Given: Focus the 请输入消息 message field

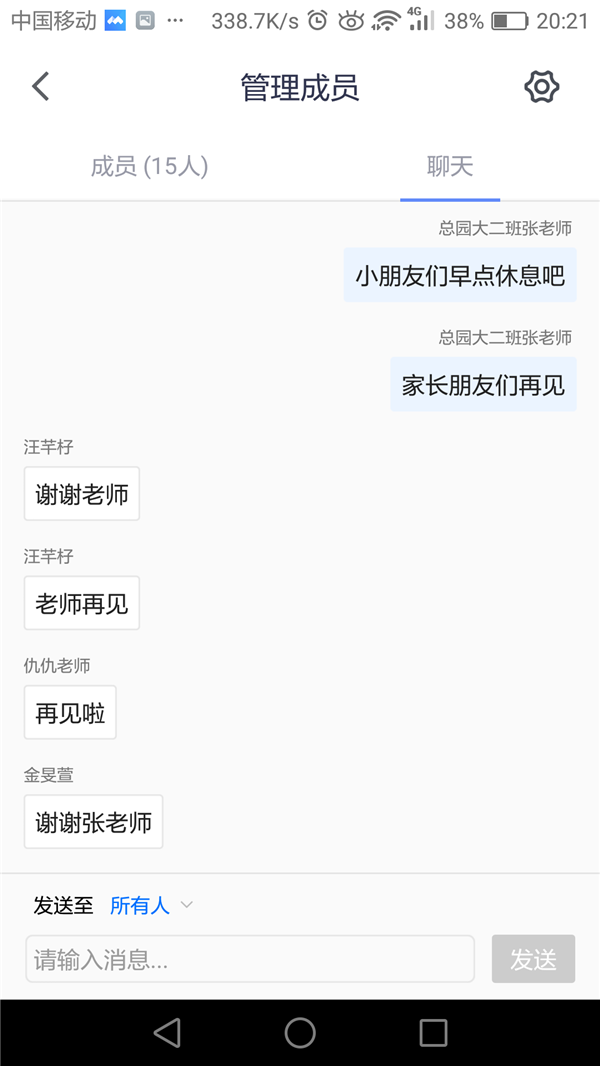Looking at the screenshot, I should pos(250,959).
